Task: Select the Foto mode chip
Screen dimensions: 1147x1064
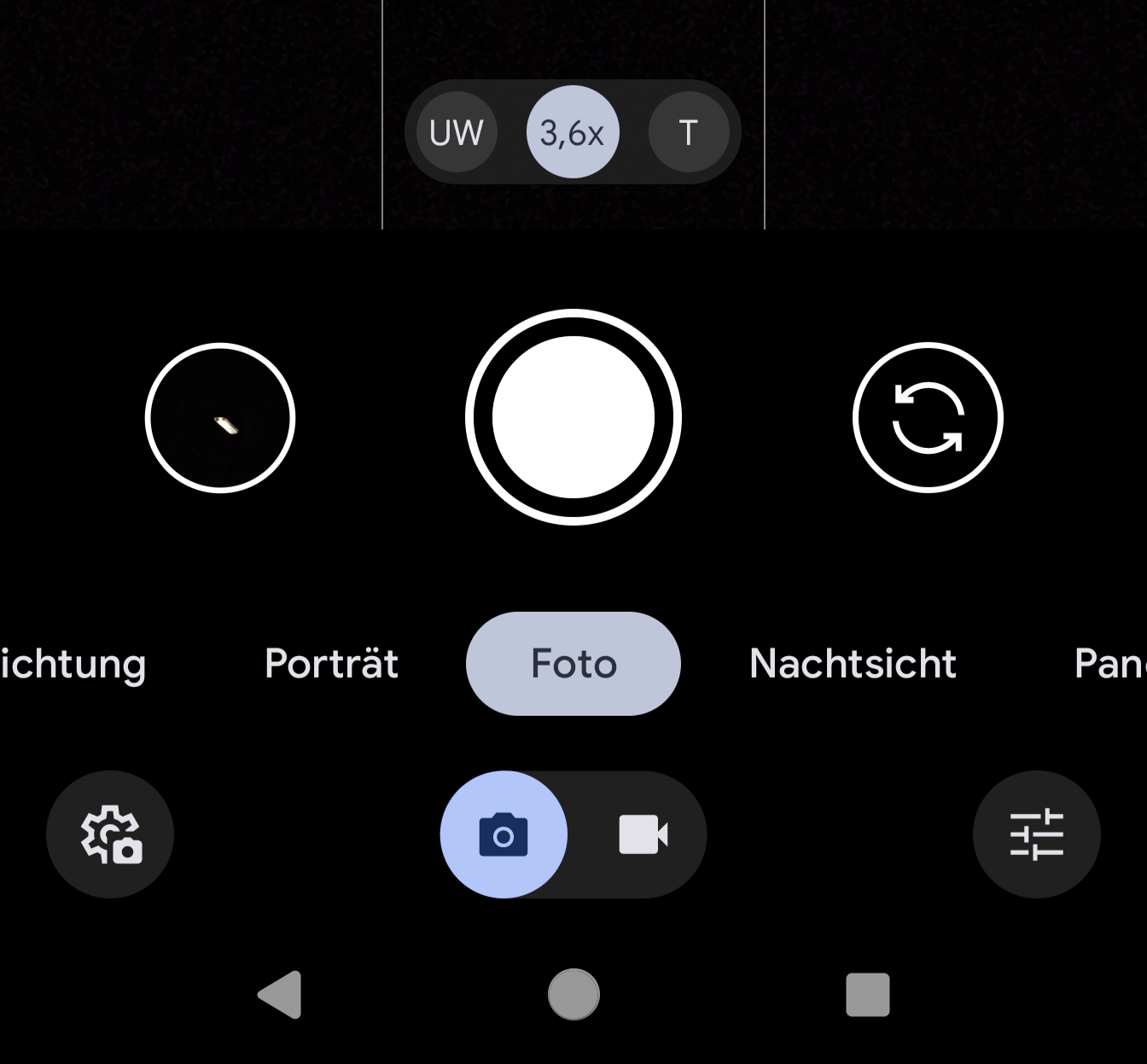Action: (573, 664)
